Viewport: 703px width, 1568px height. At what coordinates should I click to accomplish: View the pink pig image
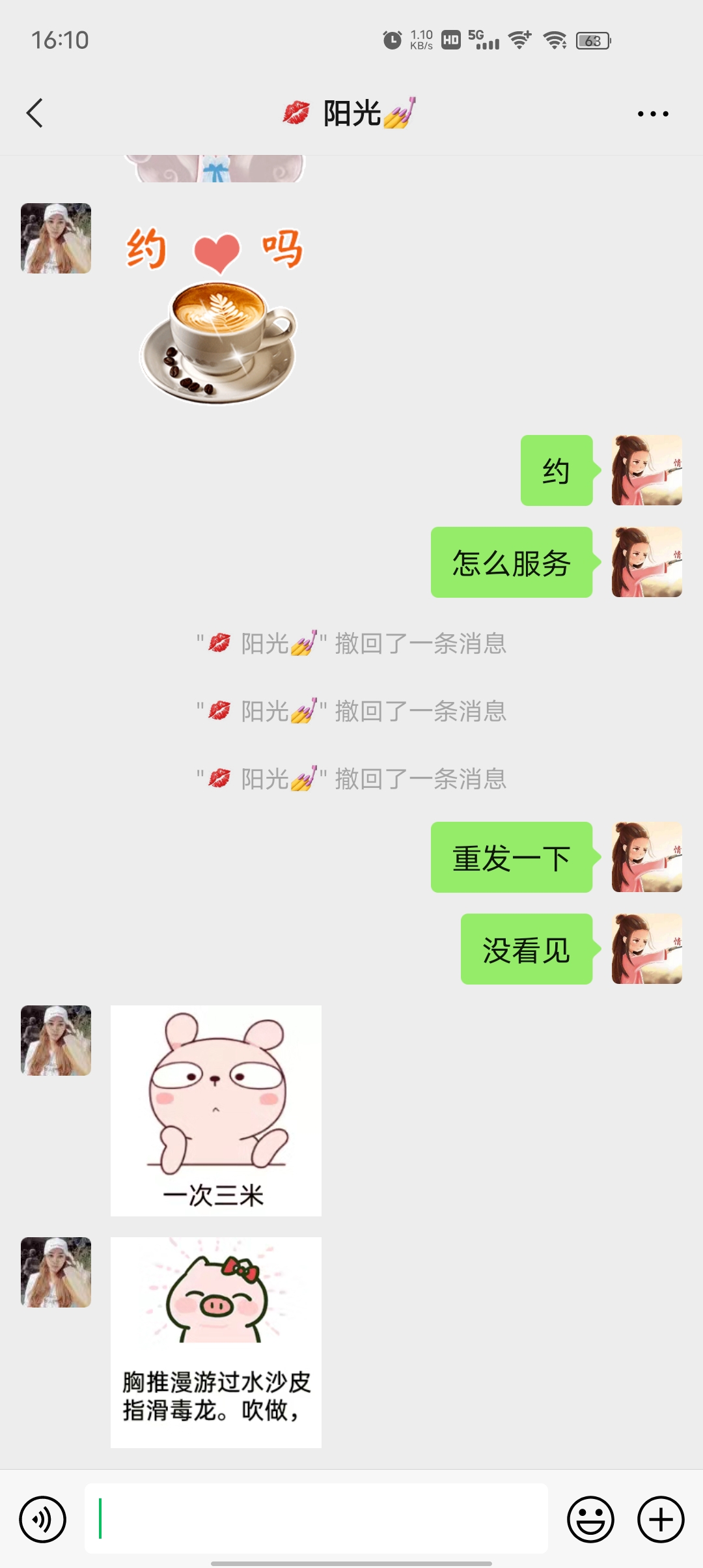coord(216,1342)
